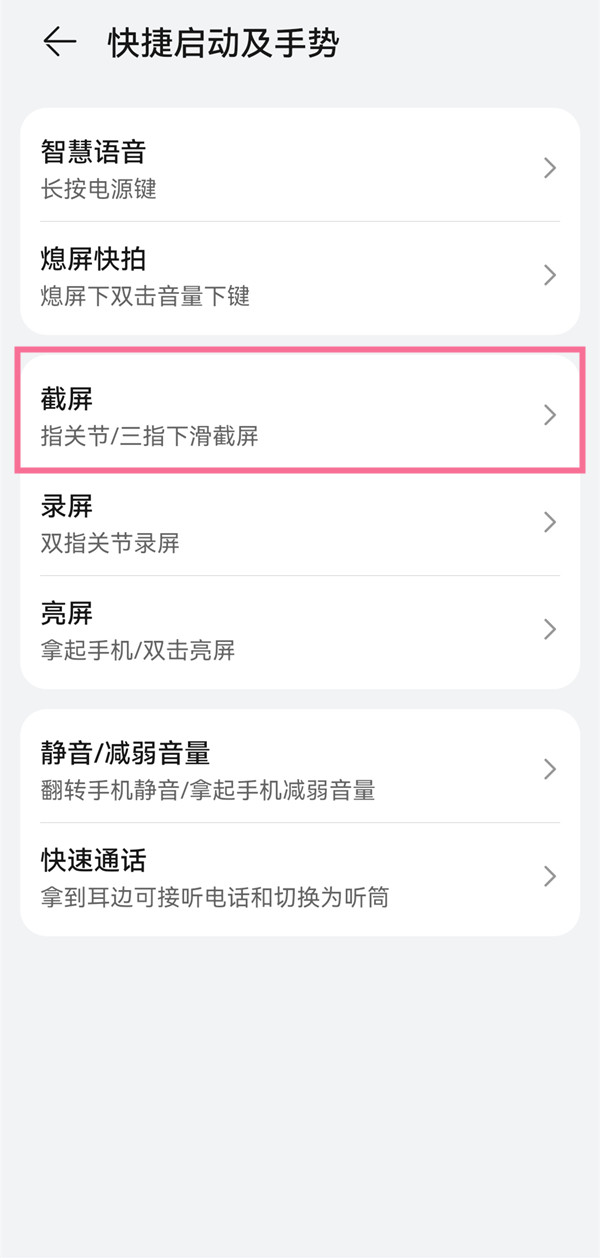Open 亮屏 wake screen settings
The height and width of the screenshot is (1258, 600).
tap(300, 629)
